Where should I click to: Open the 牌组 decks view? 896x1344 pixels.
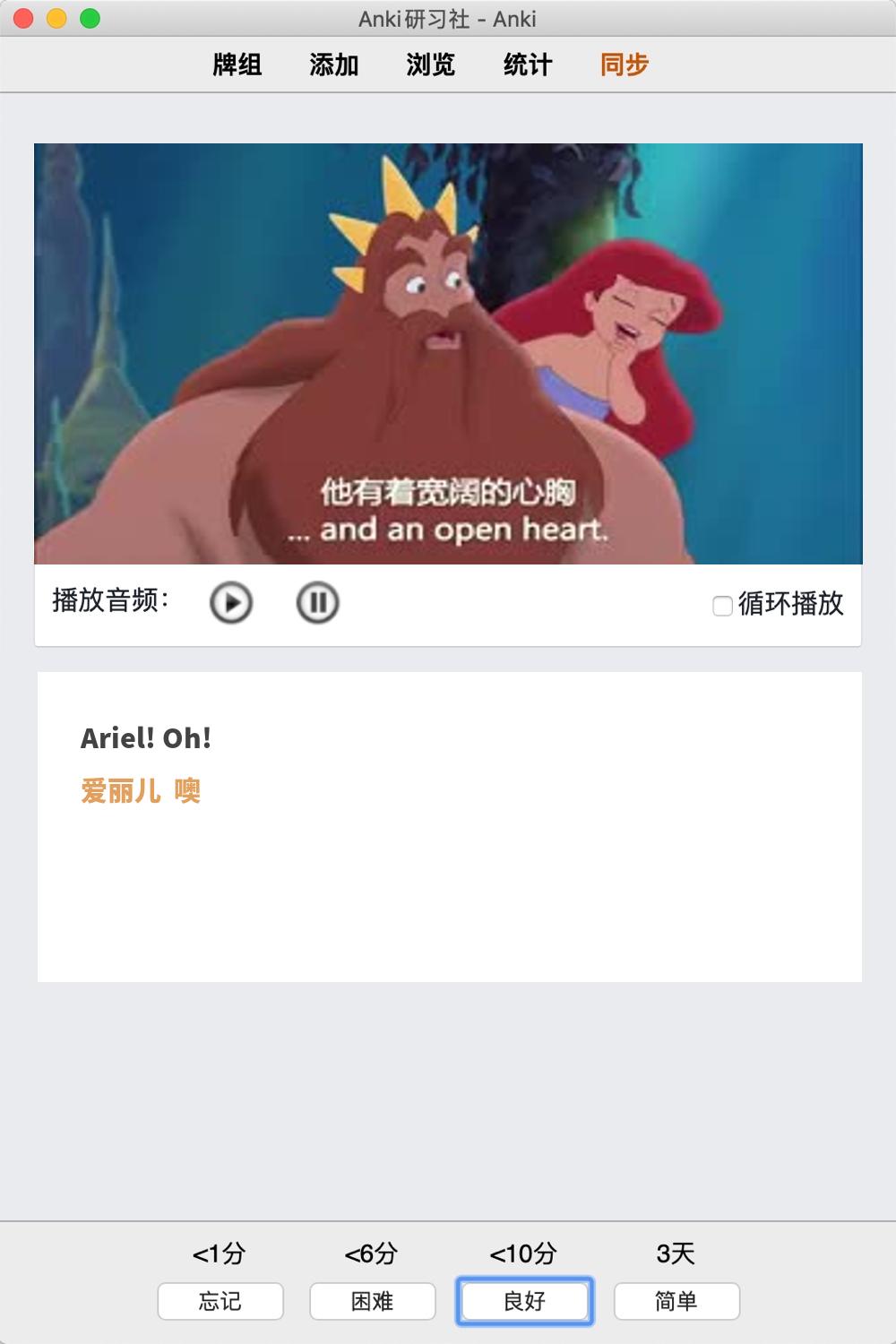(x=237, y=65)
